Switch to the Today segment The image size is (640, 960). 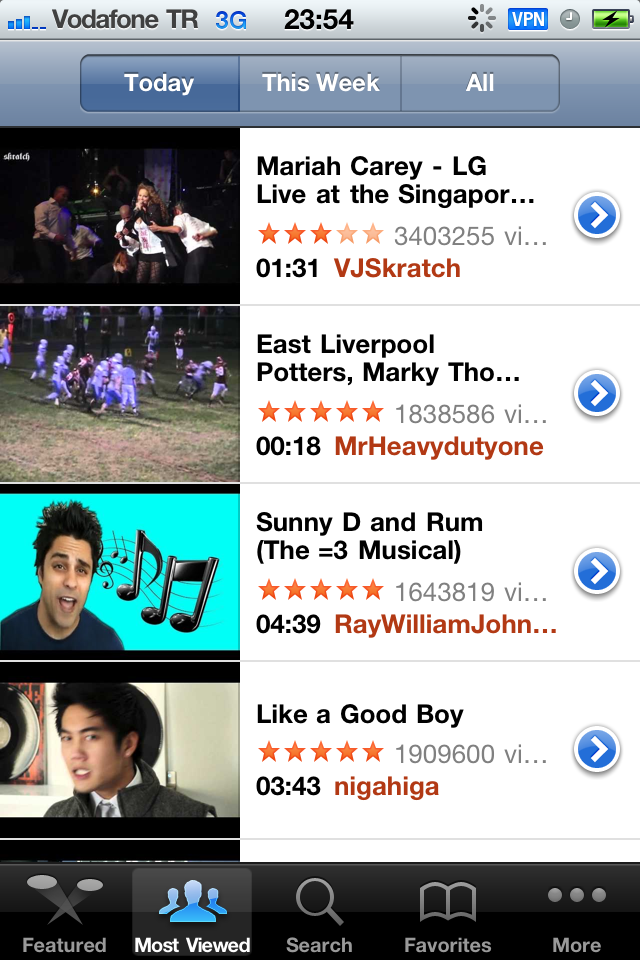coord(160,83)
